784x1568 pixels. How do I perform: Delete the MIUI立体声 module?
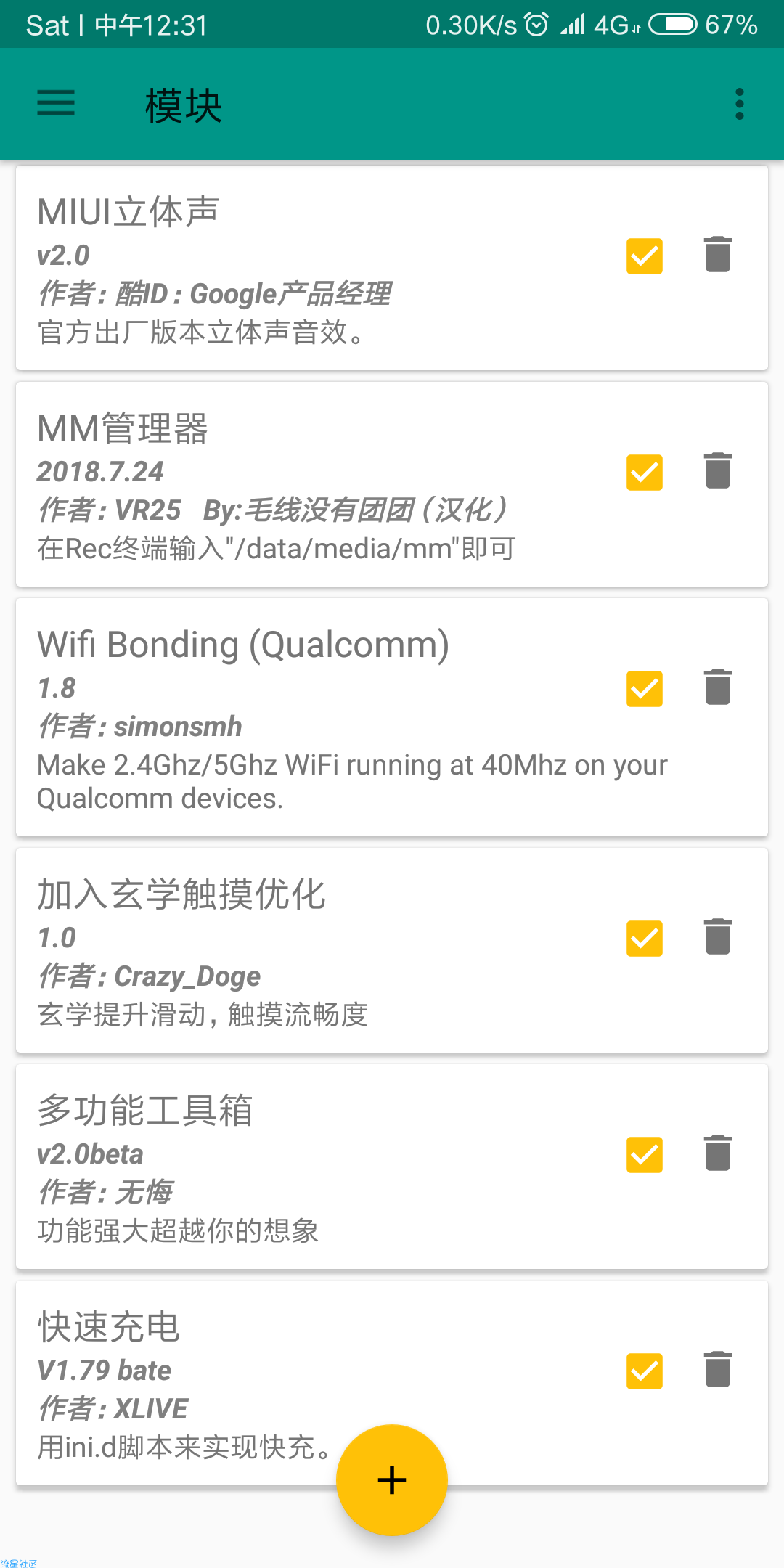[x=718, y=254]
